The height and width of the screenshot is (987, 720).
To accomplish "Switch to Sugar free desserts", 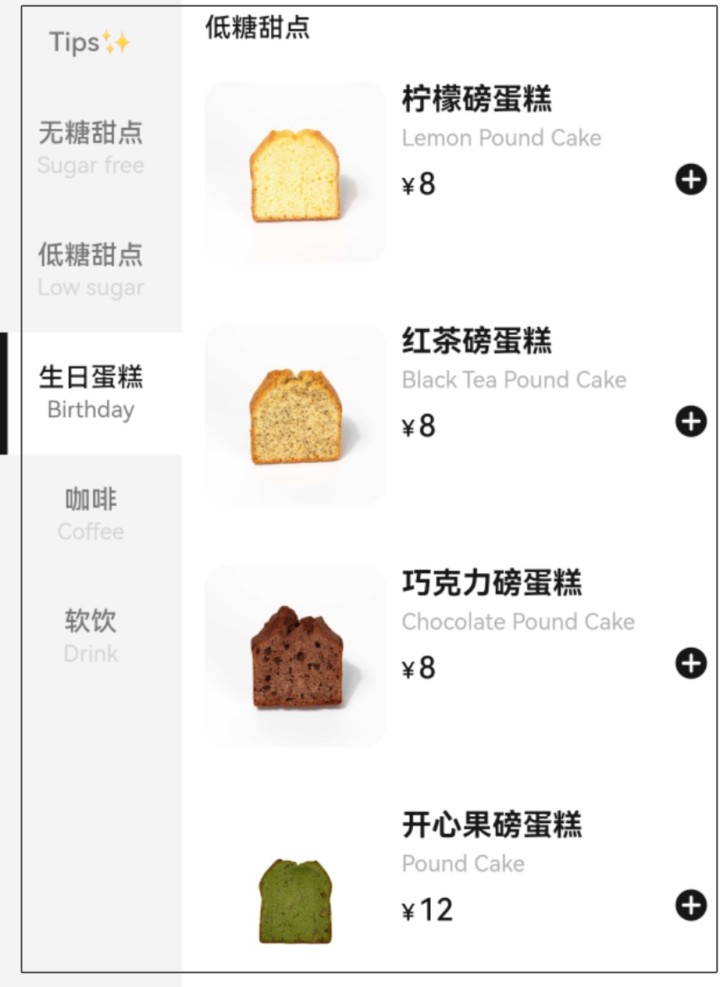I will pyautogui.click(x=90, y=147).
